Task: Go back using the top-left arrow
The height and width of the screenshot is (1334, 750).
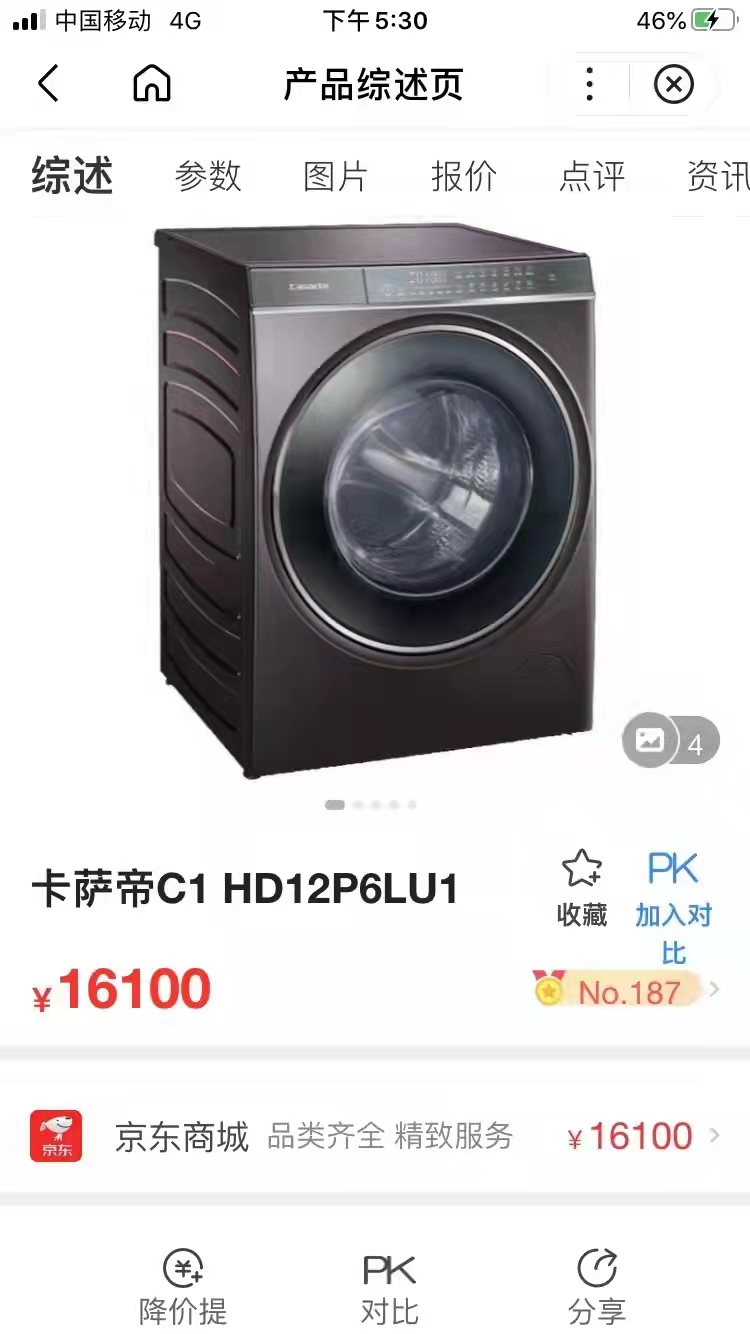Action: pos(48,84)
